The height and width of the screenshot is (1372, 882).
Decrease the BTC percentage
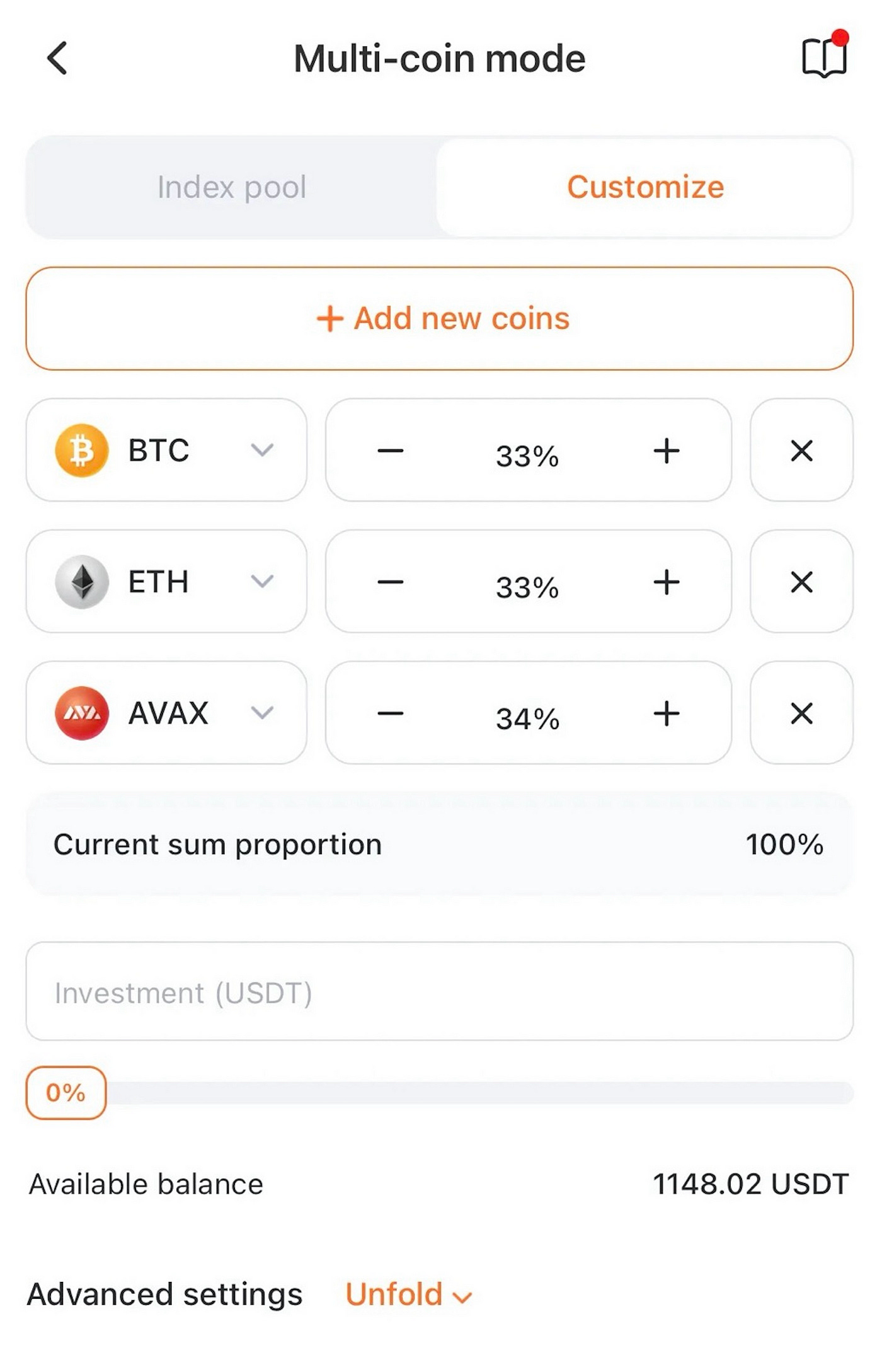click(390, 451)
